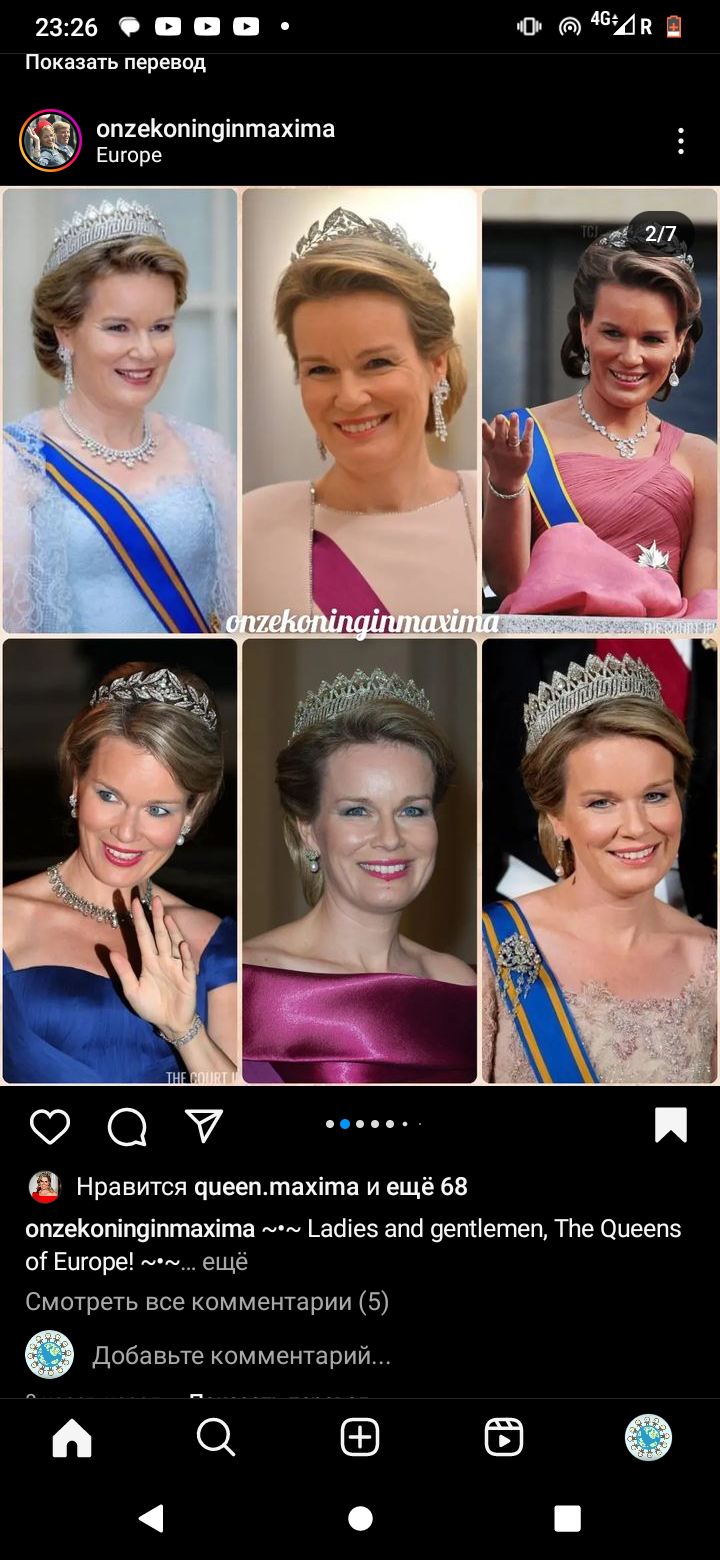Expand the caption with "ещё"

[x=225, y=1262]
